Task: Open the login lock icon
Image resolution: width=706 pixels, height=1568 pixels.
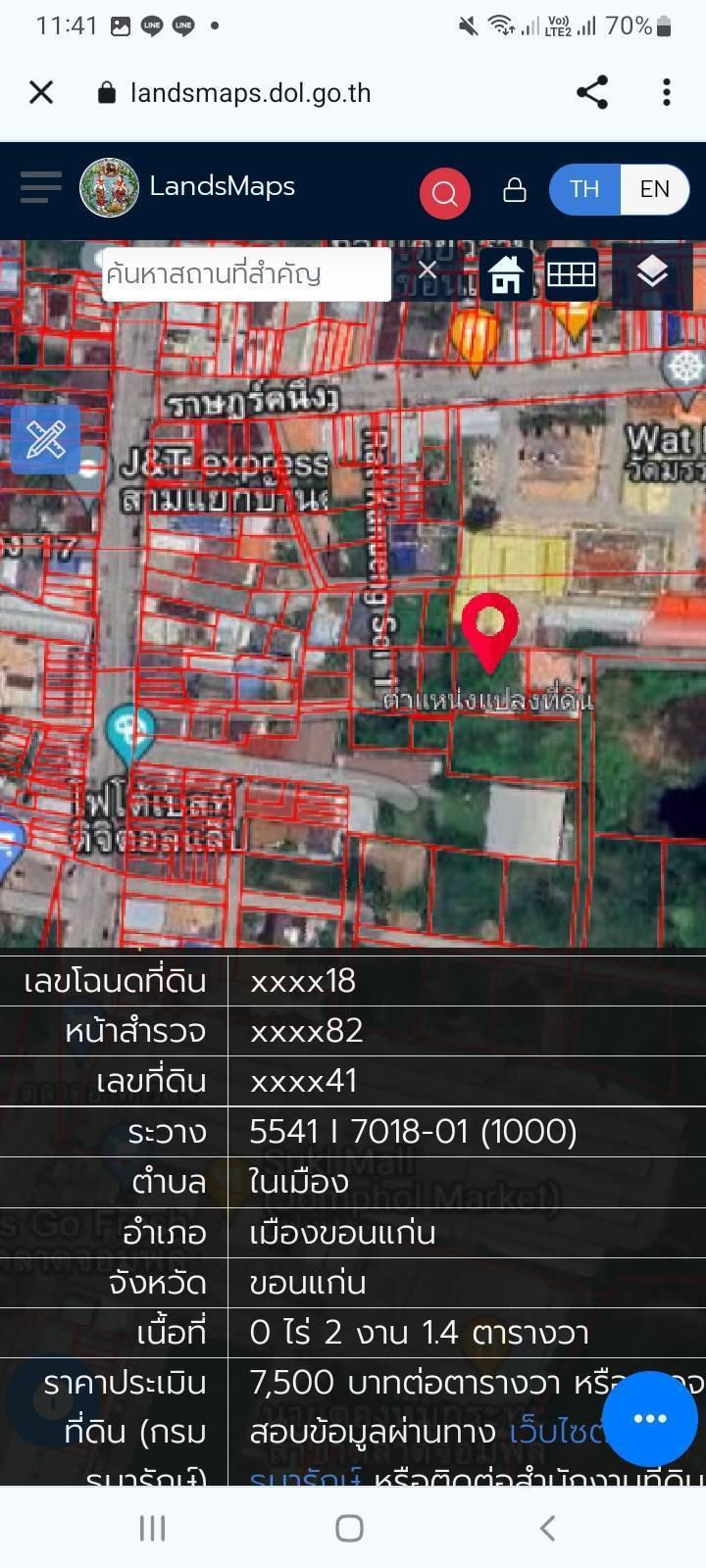Action: pos(515,189)
